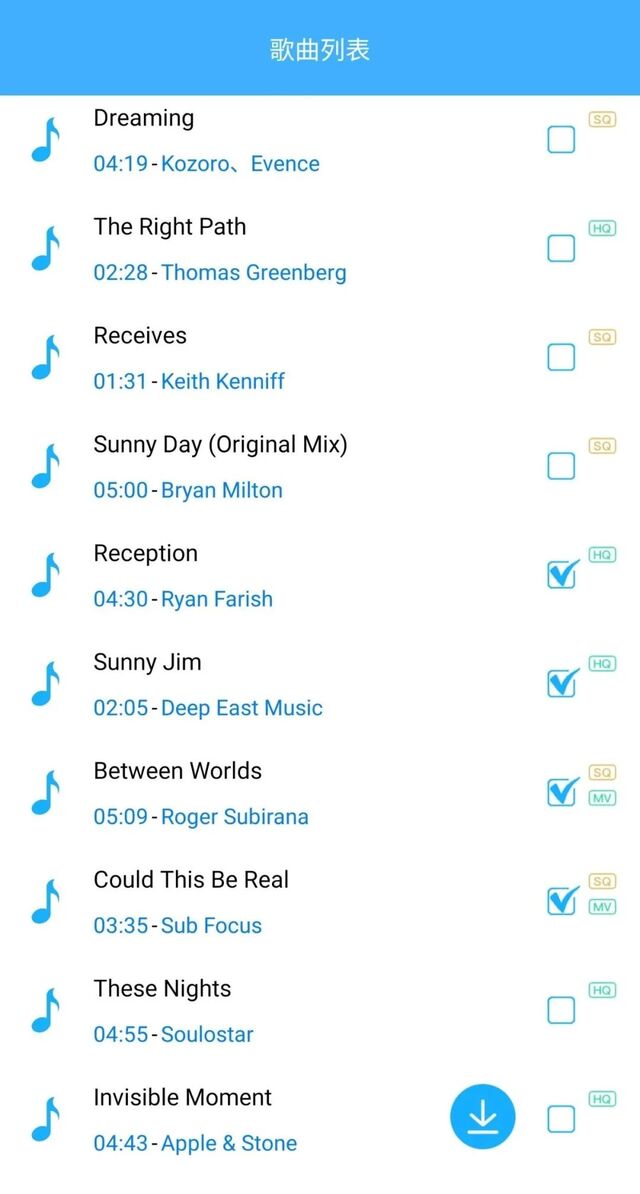Deselect Could This Be Real checkbox
This screenshot has height=1194, width=640.
coord(562,902)
